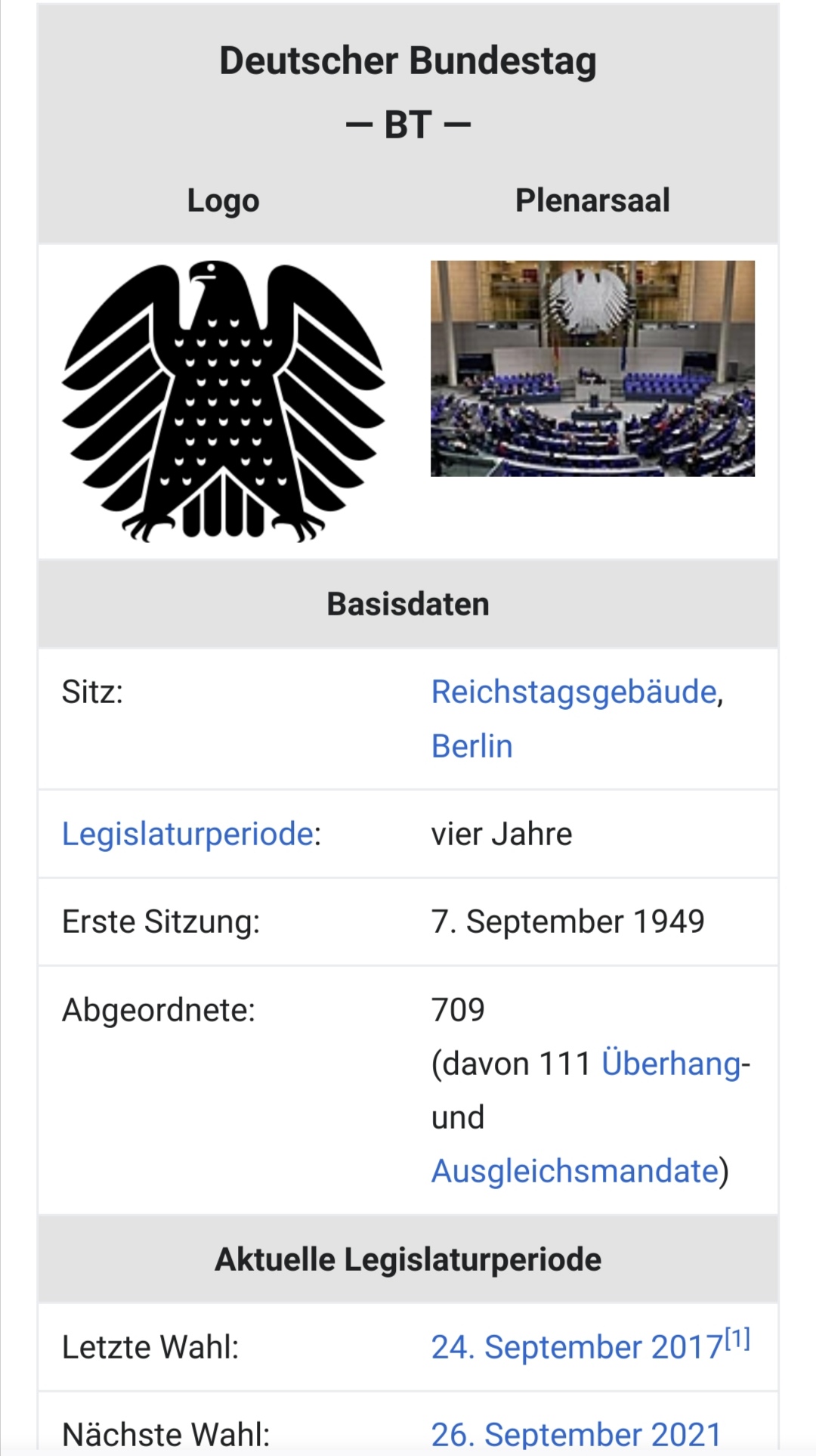Open the Reichstagsgebäude link
This screenshot has width=816, height=1456.
[x=574, y=692]
